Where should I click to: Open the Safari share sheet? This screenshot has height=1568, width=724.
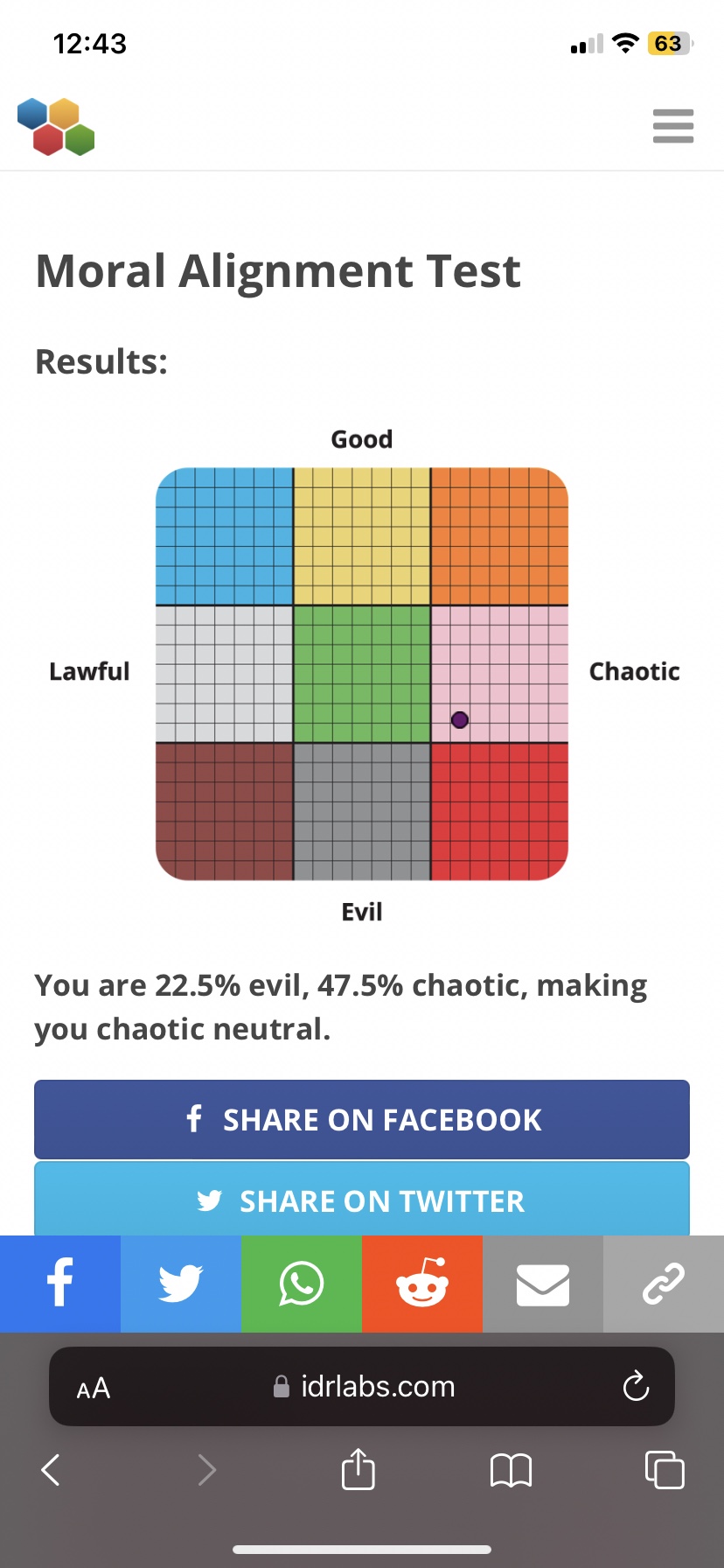click(358, 1469)
